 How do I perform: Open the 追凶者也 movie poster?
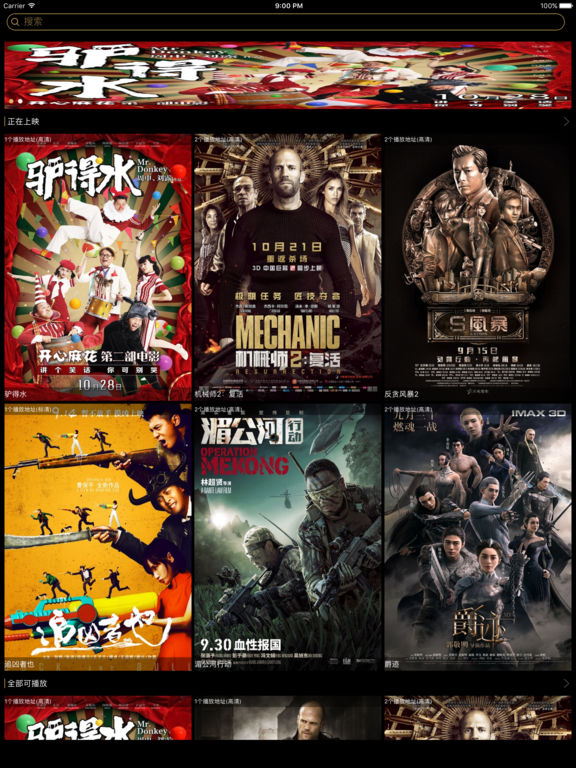point(98,537)
